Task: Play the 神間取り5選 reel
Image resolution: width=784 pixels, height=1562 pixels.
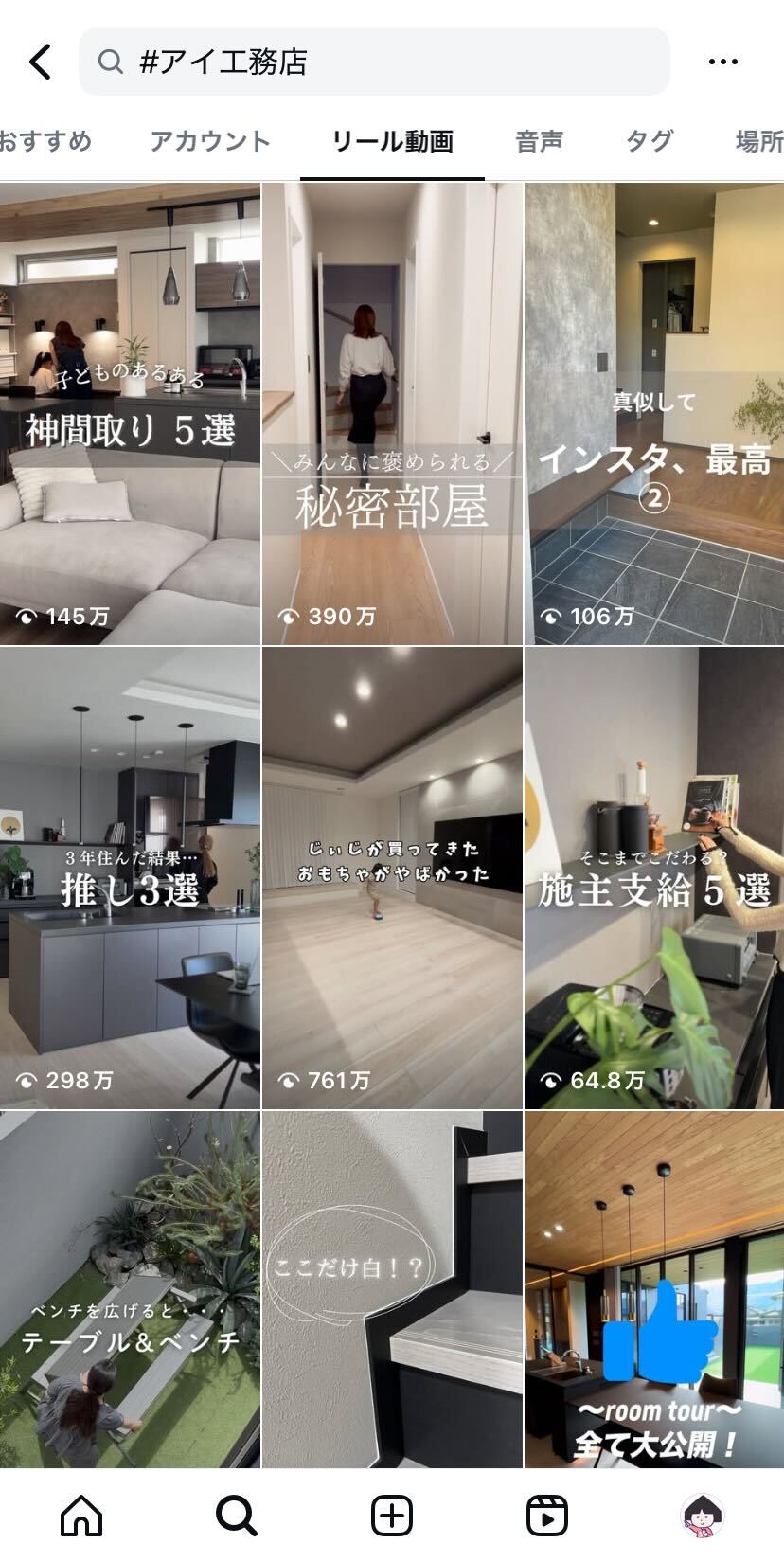Action: click(x=130, y=414)
